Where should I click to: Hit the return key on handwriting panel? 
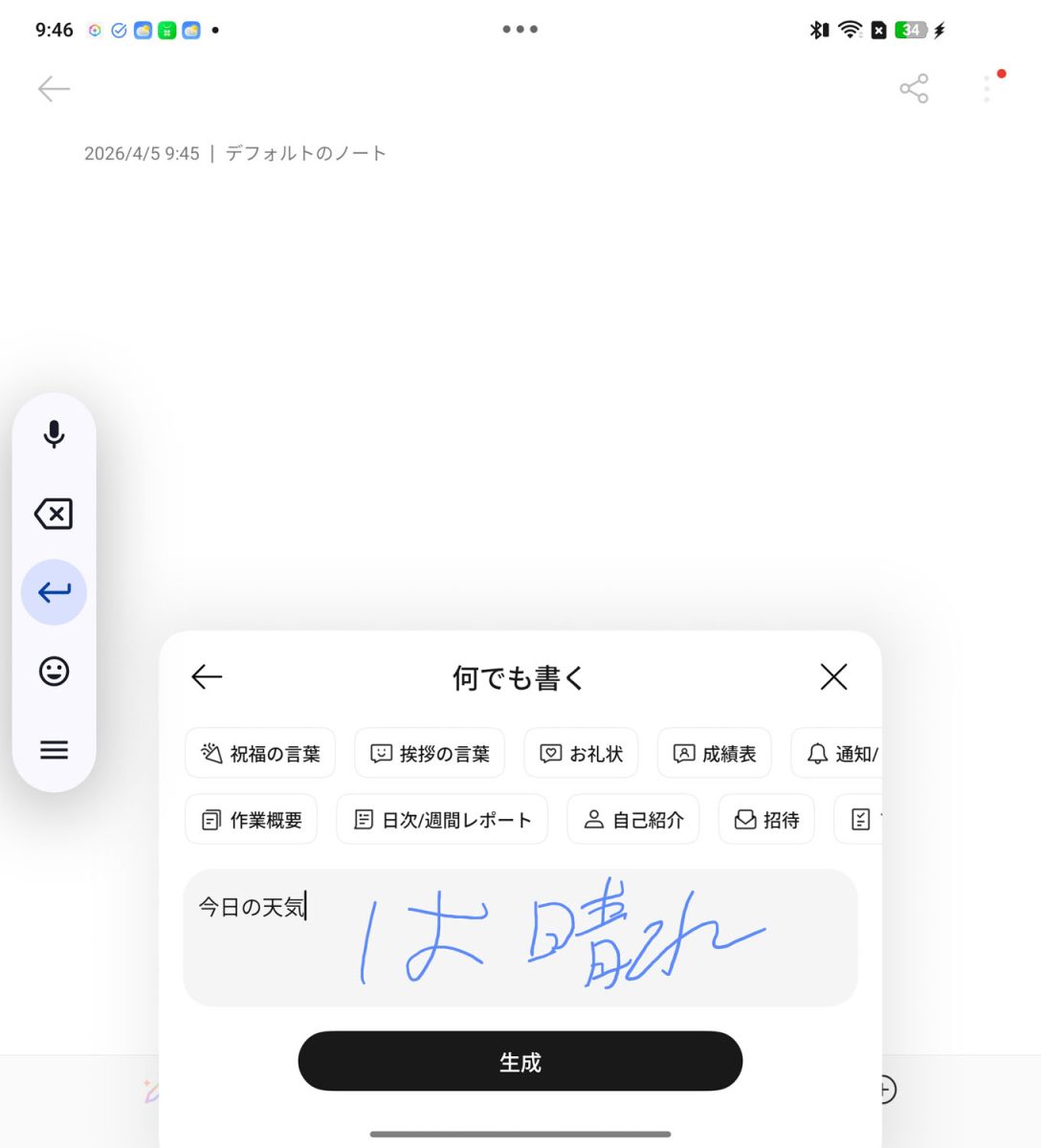click(x=54, y=592)
